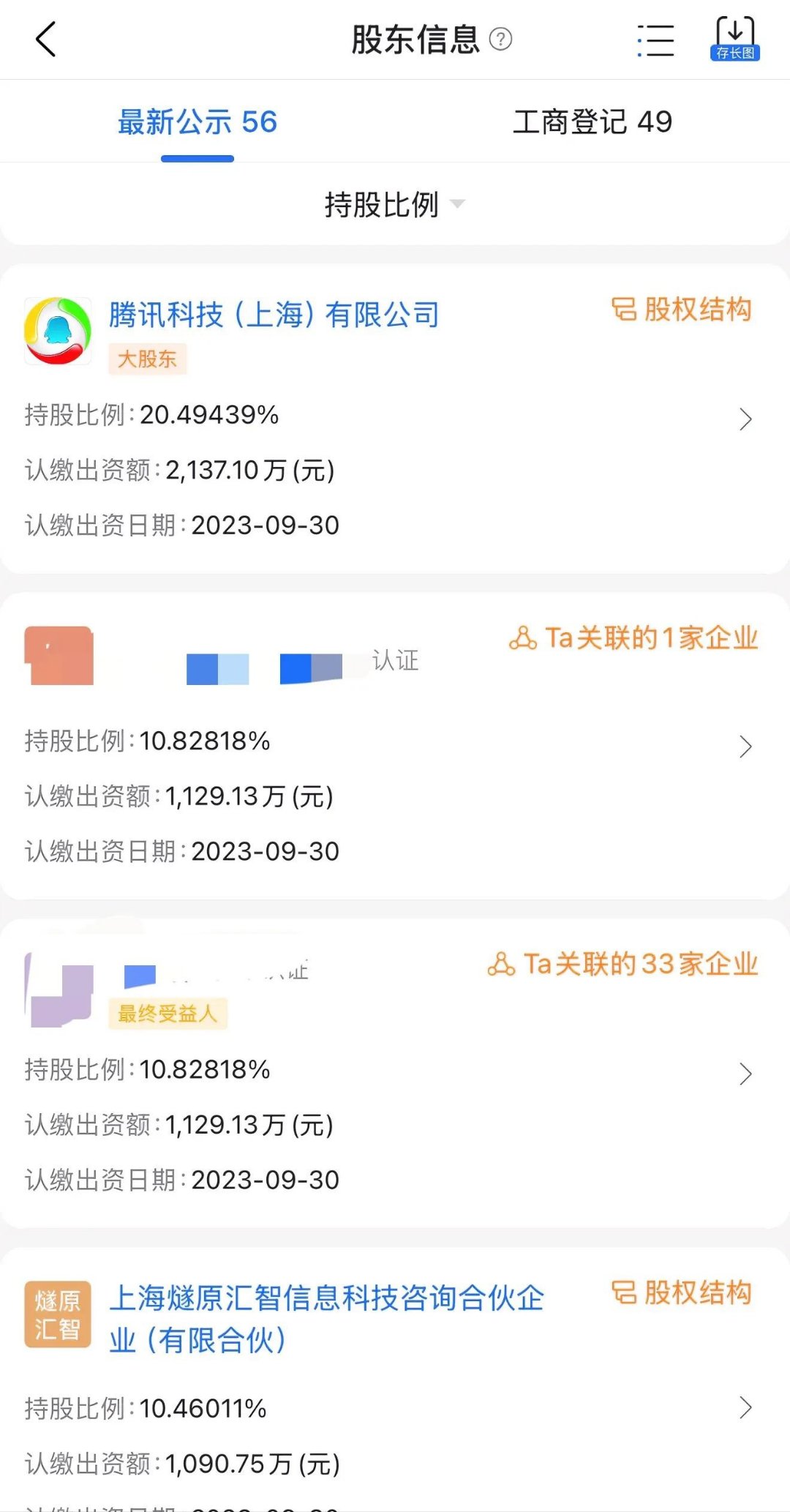Tap the 燧原汇智 shareholder logo icon
Screen dimensions: 790x1512
pyautogui.click(x=58, y=1315)
